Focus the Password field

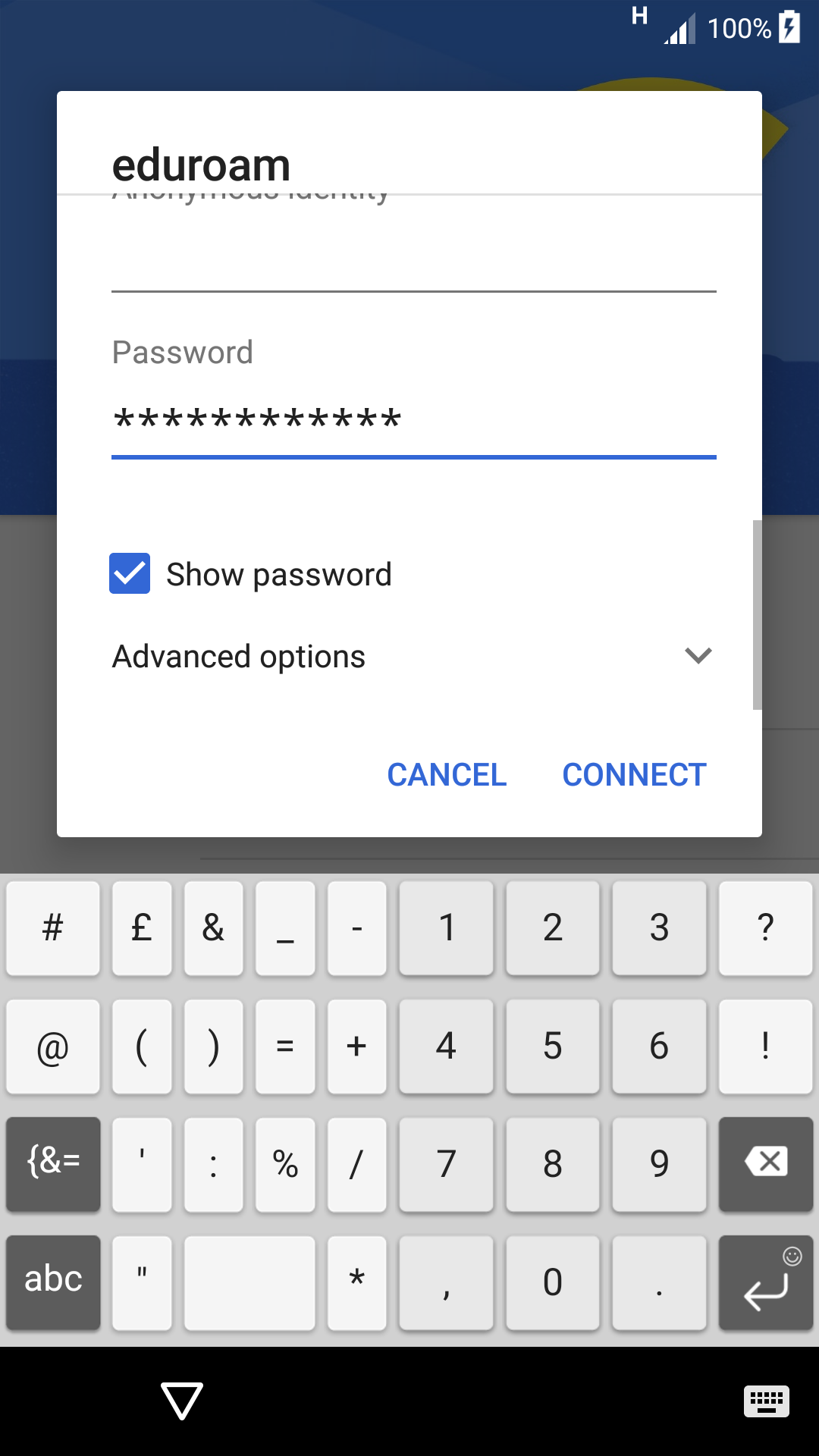click(414, 420)
